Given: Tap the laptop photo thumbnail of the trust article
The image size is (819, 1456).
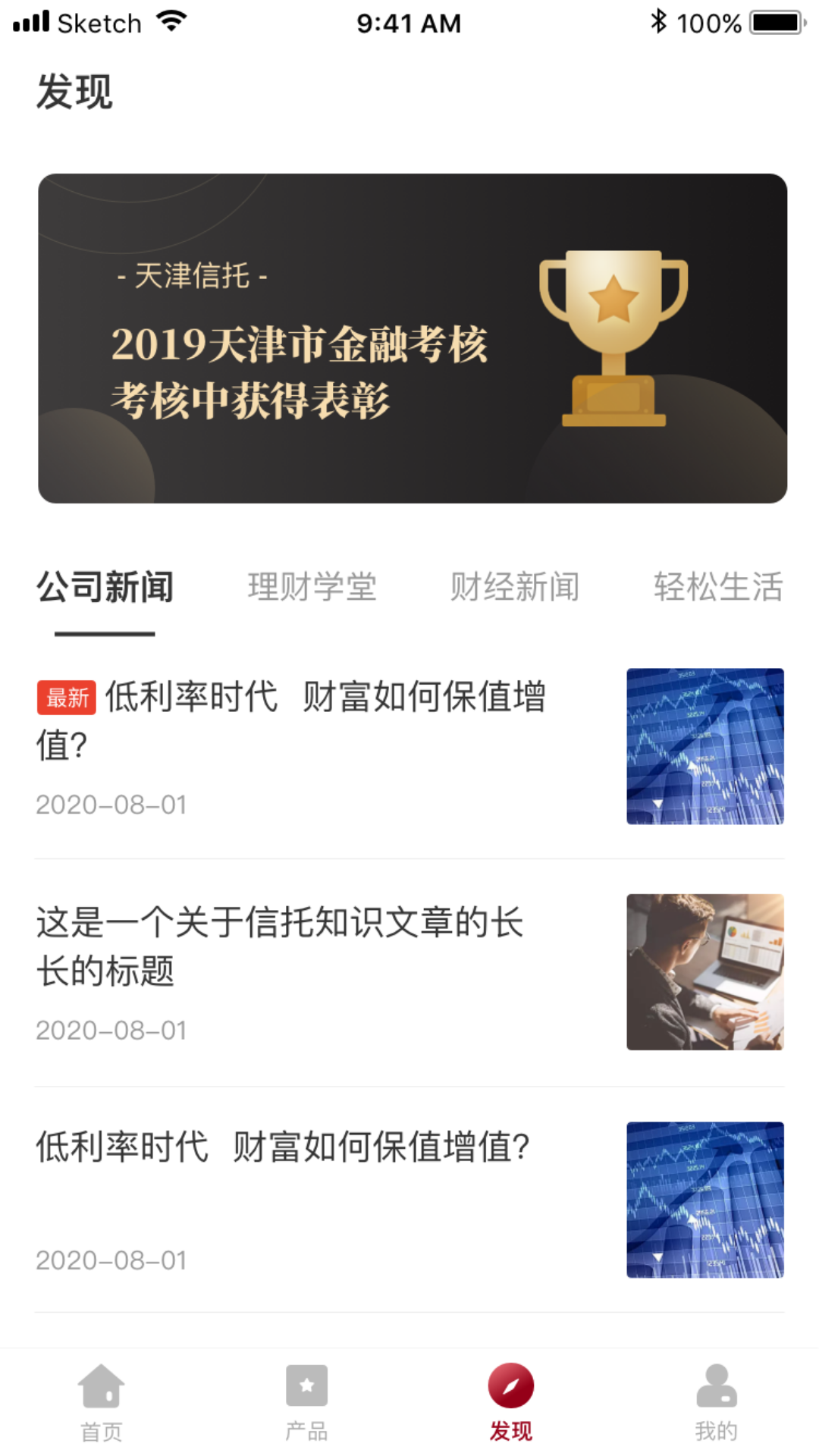Looking at the screenshot, I should tap(704, 971).
